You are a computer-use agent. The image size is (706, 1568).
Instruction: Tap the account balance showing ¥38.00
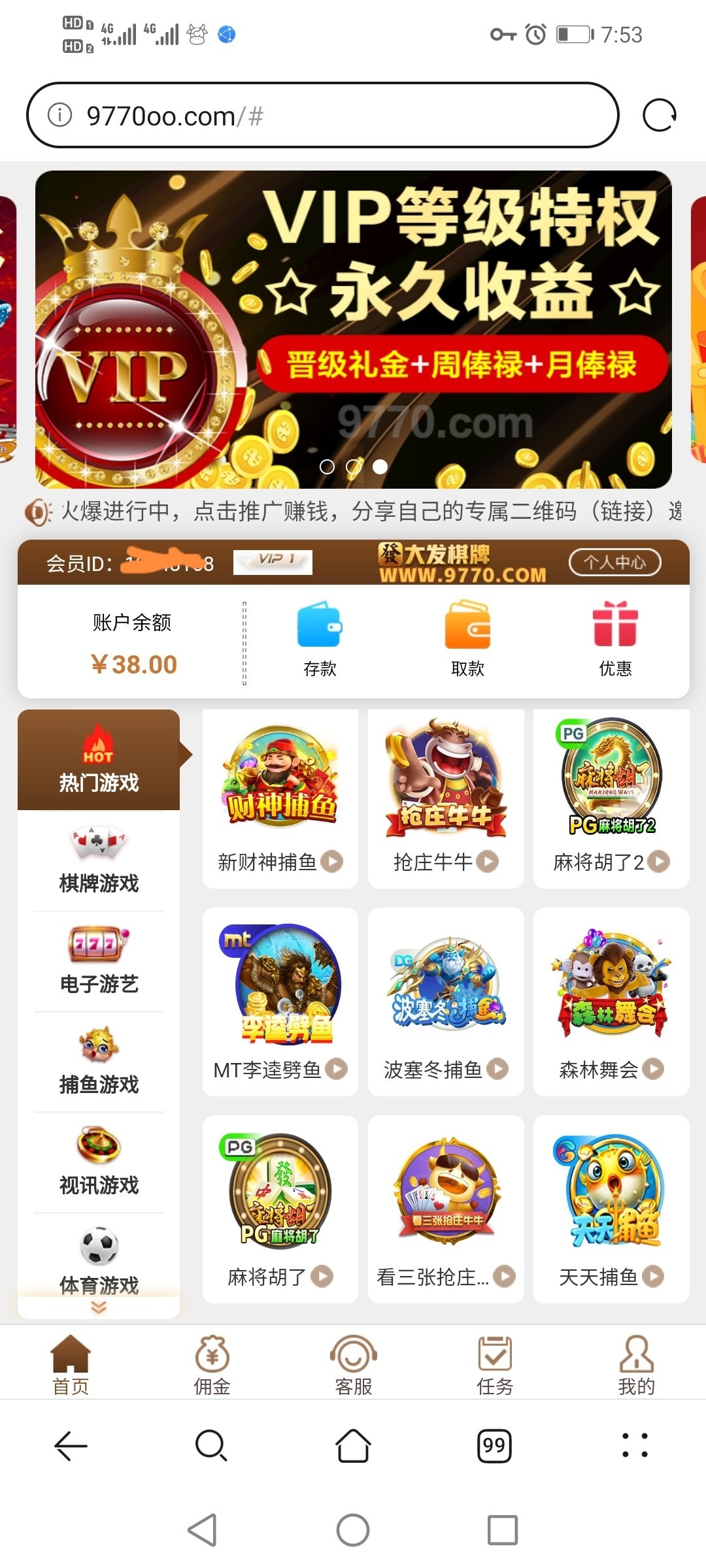(x=133, y=664)
